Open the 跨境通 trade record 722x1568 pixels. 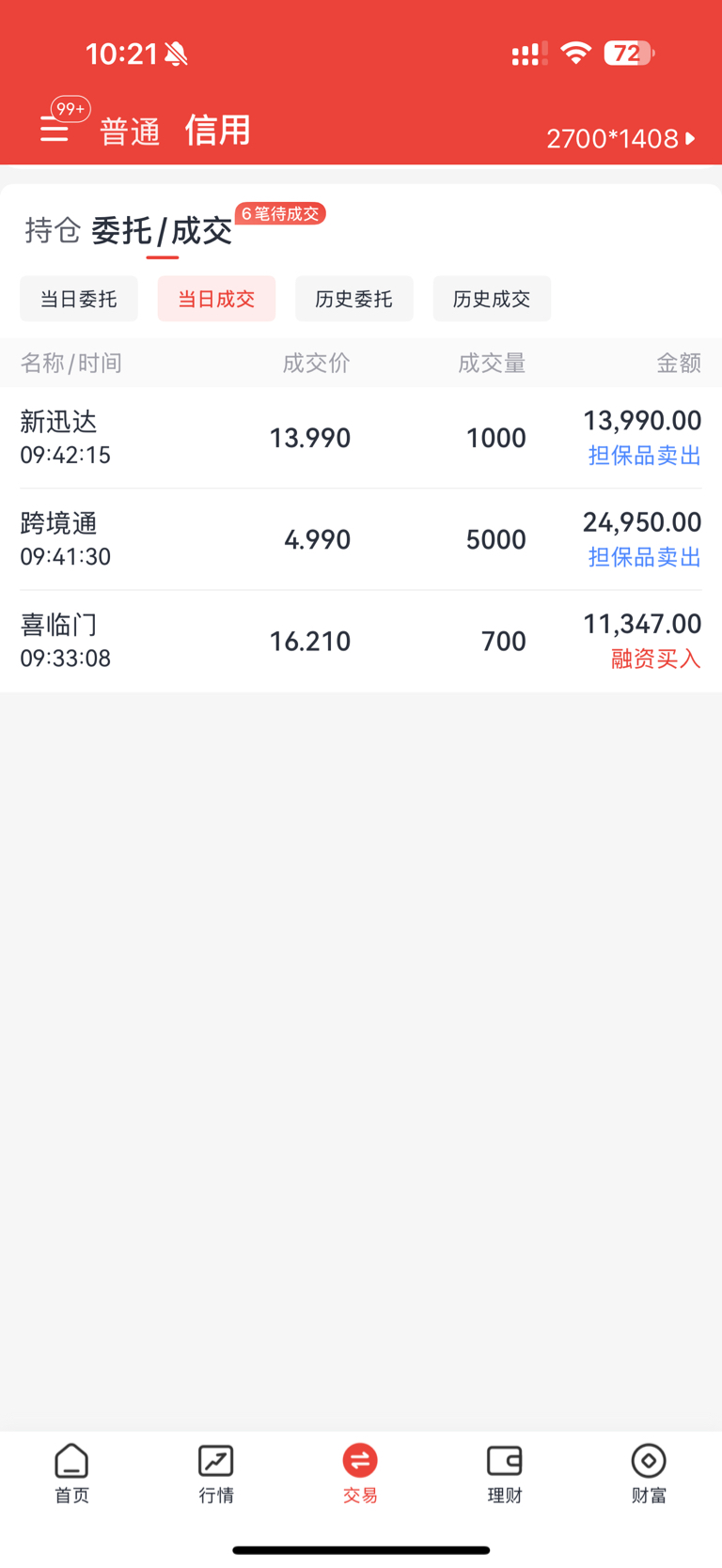coord(361,539)
